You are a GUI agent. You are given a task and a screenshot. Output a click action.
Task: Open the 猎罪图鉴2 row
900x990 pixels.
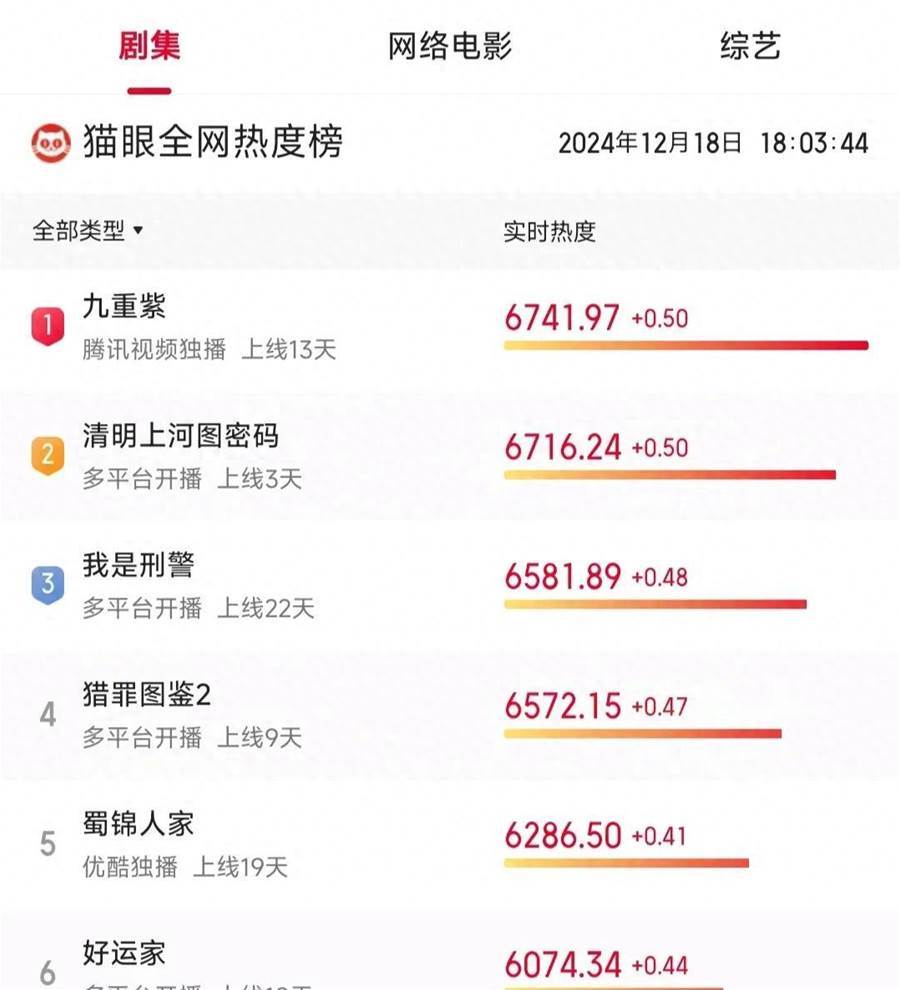point(147,696)
